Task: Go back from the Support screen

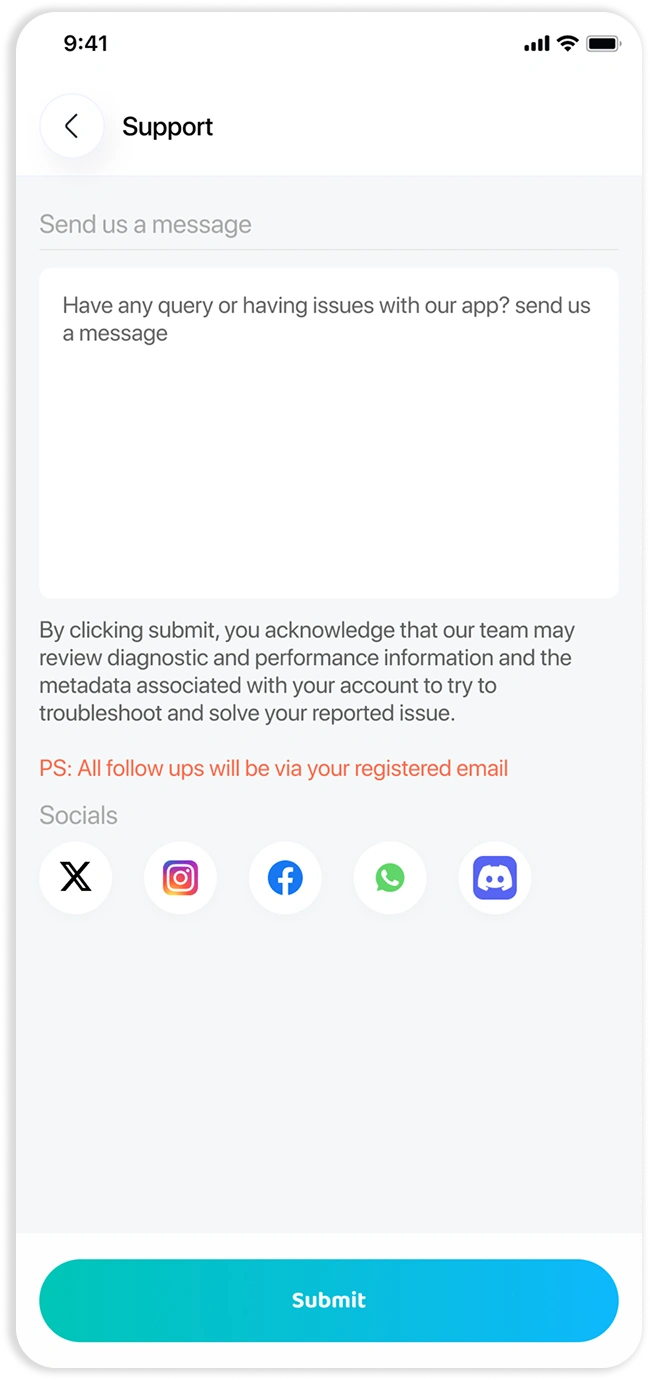Action: [71, 126]
